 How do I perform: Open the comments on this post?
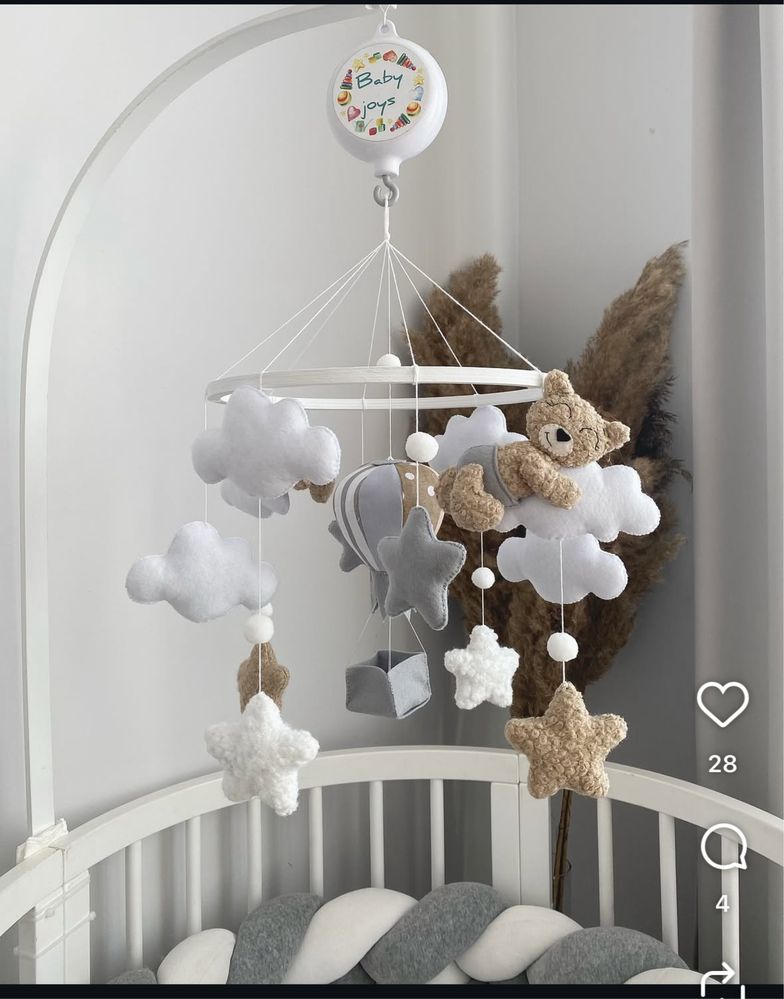[722, 848]
